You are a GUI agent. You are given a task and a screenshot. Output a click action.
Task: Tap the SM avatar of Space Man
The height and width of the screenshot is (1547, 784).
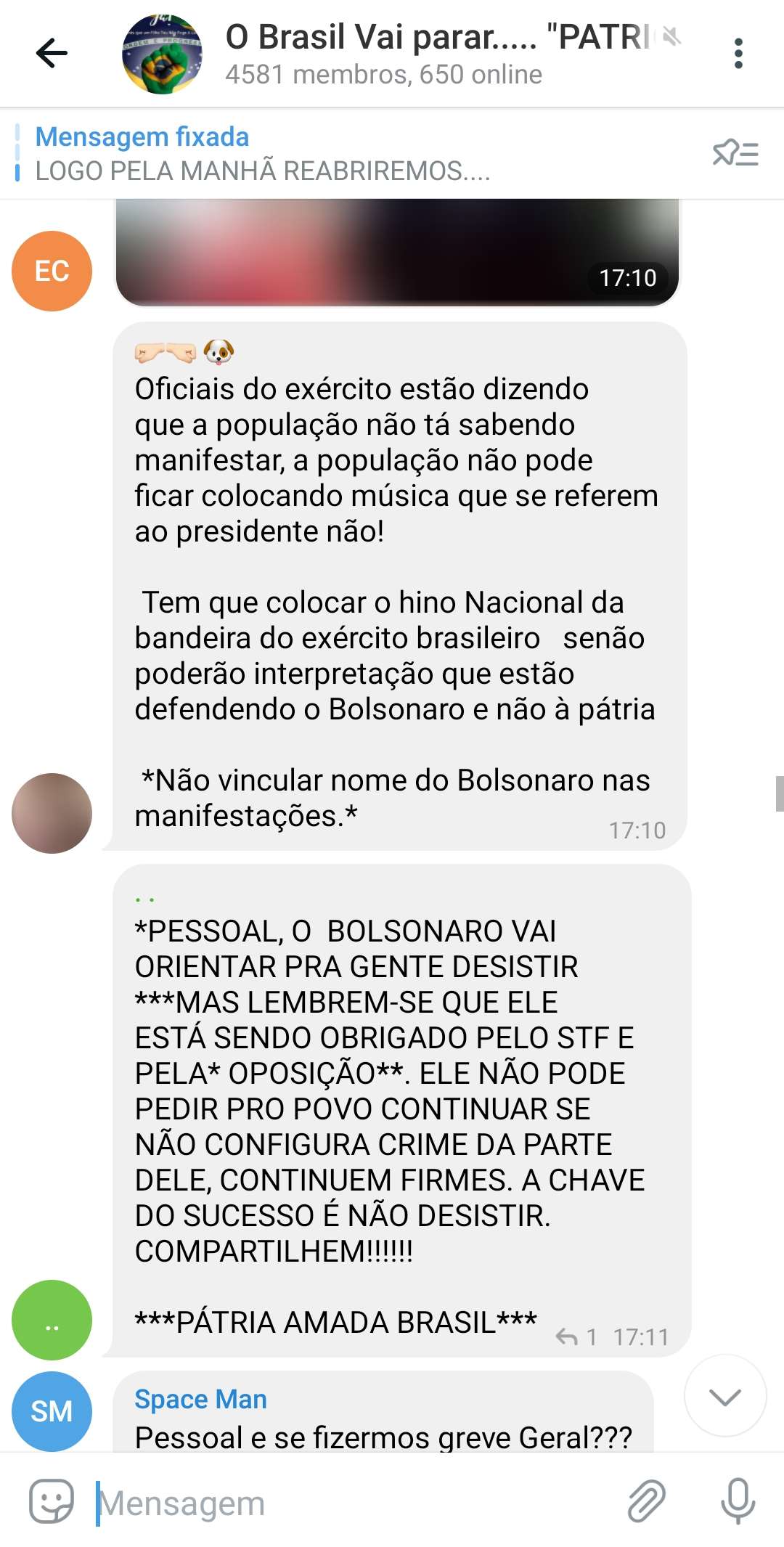tap(52, 1411)
